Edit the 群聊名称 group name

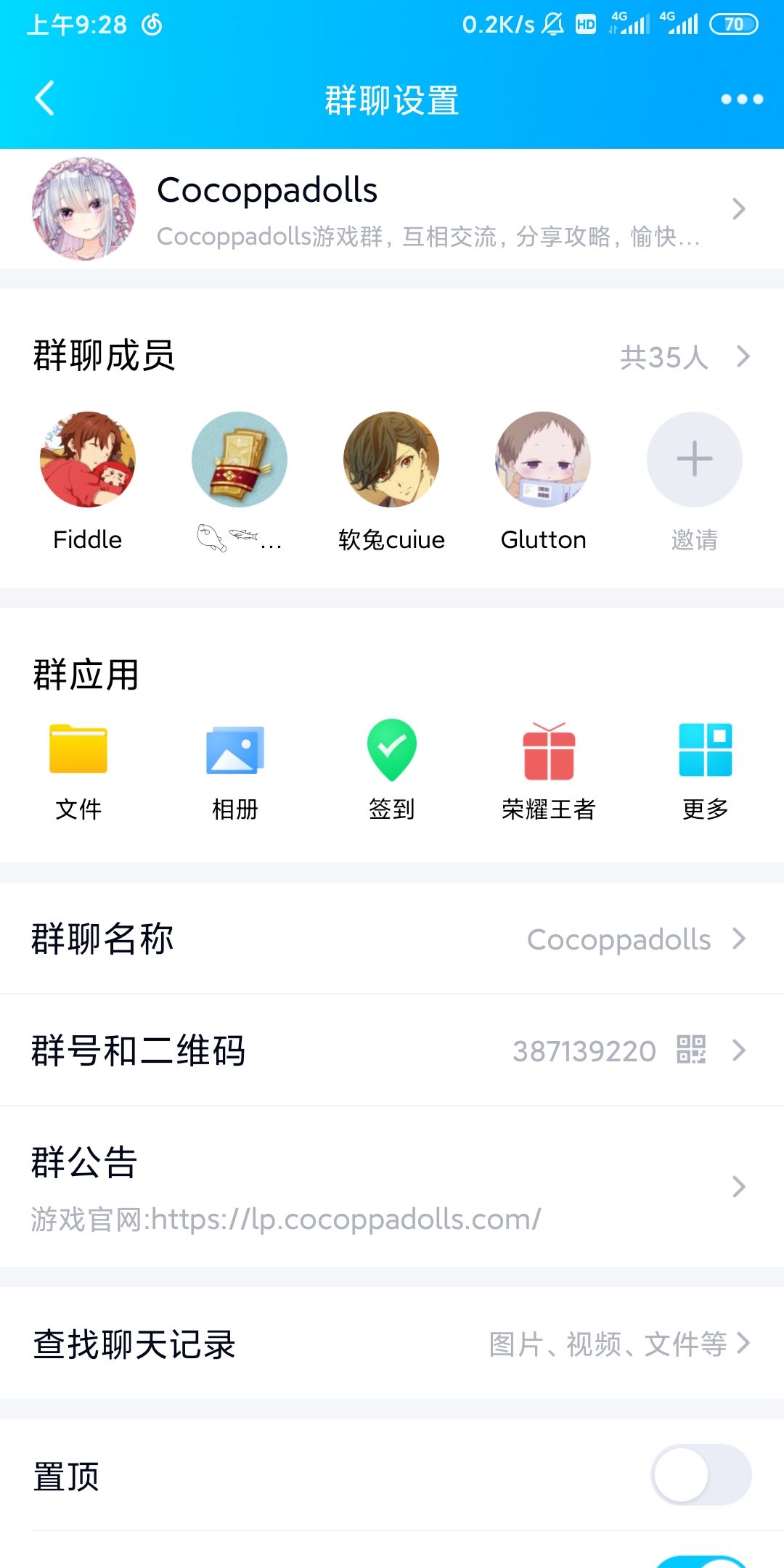[x=392, y=939]
